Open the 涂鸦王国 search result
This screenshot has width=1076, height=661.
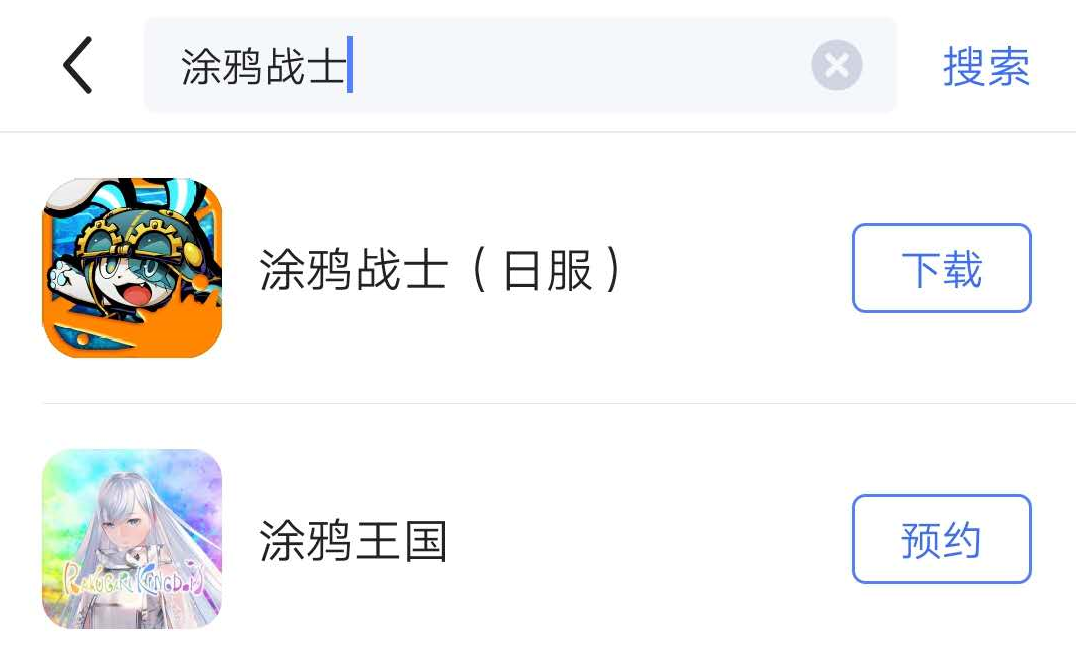(352, 541)
